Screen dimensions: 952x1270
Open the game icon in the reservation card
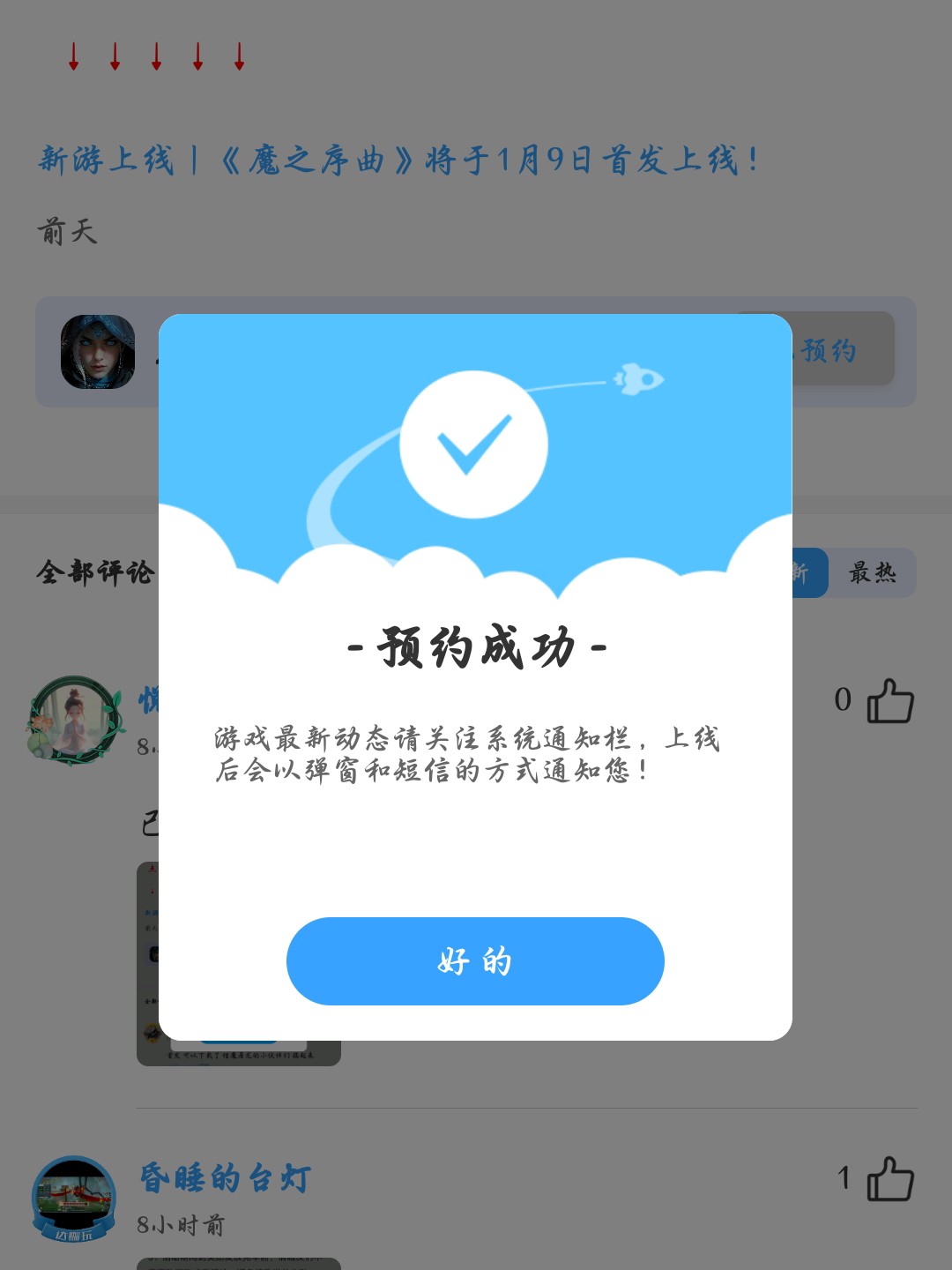click(98, 352)
